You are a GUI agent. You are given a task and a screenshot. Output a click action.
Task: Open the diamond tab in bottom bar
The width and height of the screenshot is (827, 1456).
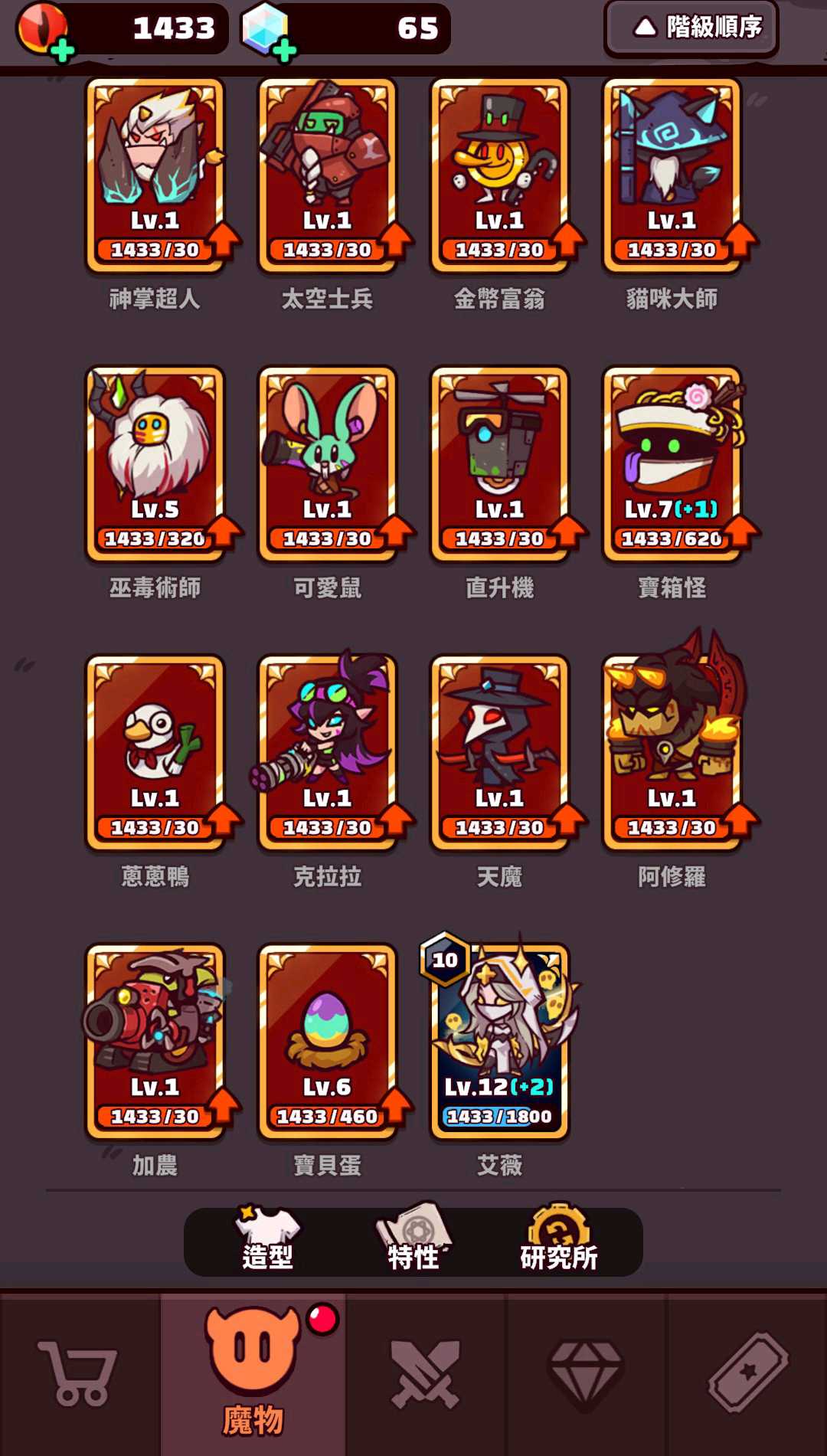click(x=586, y=1373)
